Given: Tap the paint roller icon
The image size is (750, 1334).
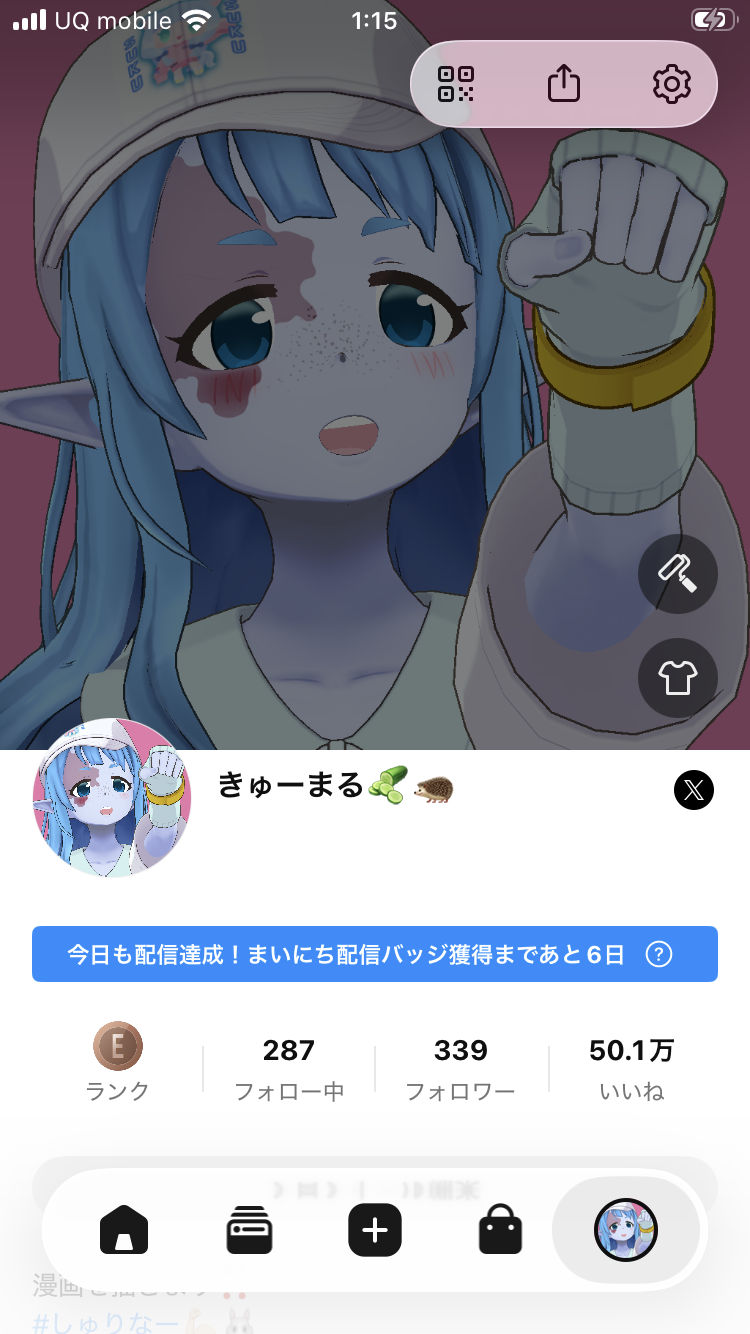Looking at the screenshot, I should pyautogui.click(x=677, y=574).
